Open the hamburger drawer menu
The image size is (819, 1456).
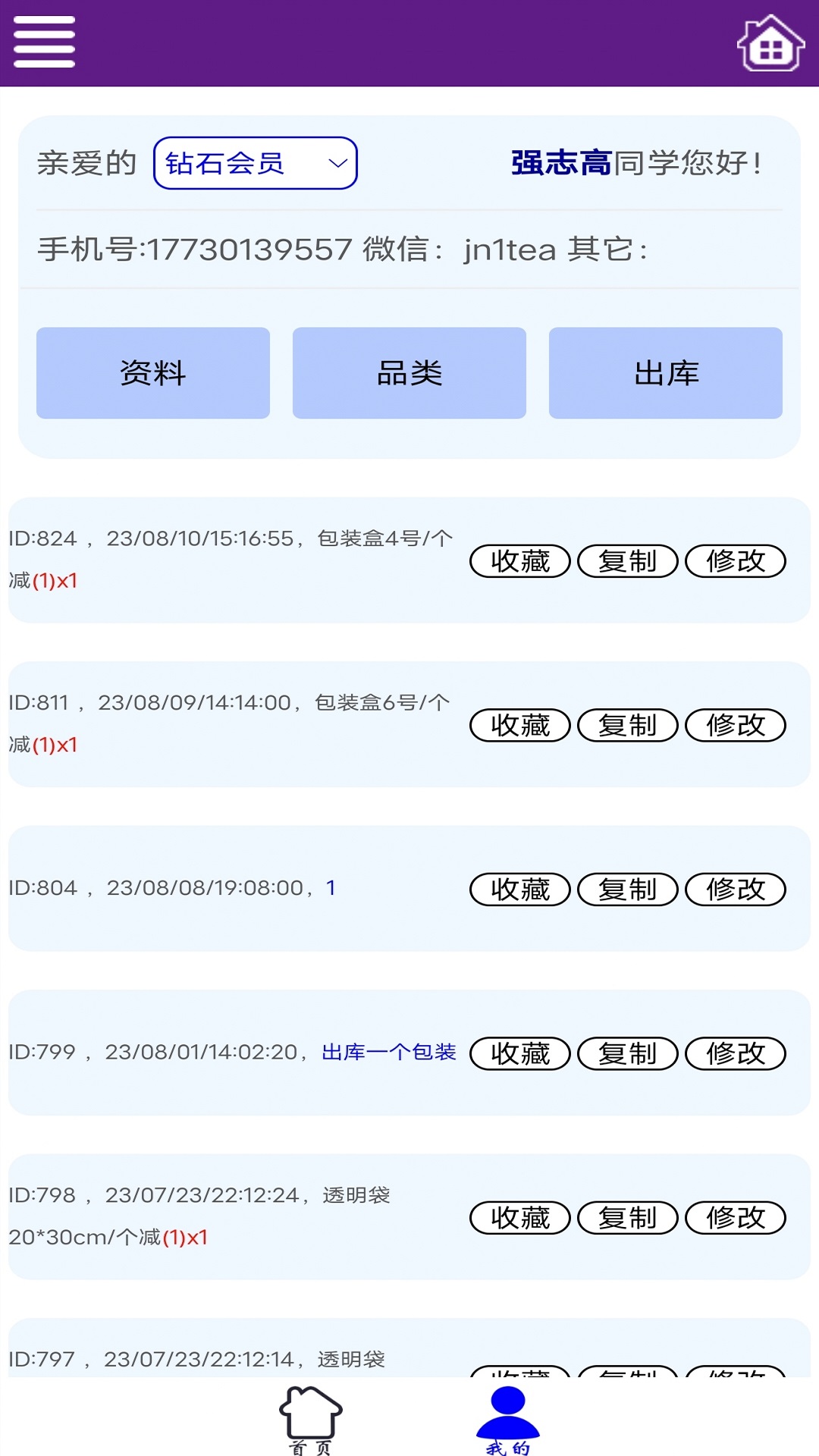44,42
